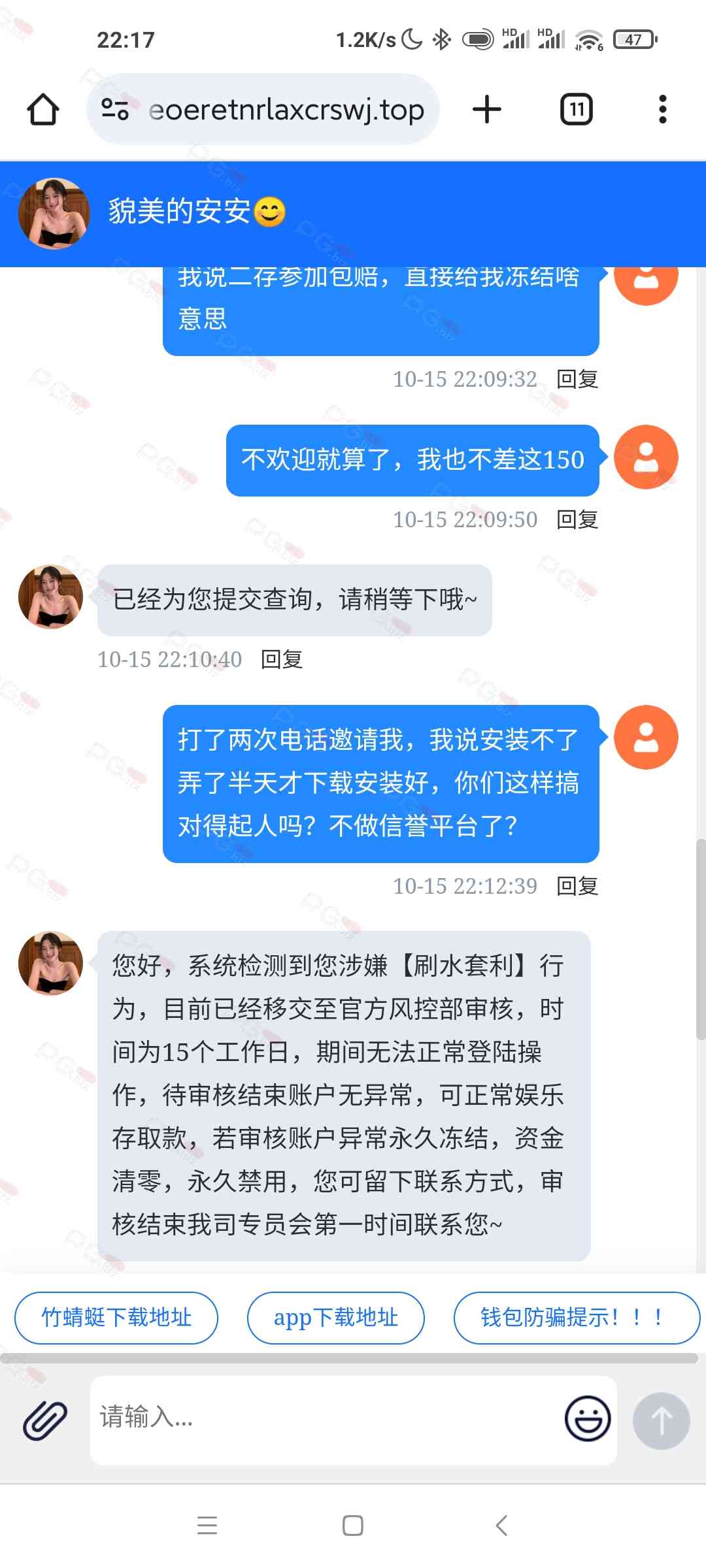Open recent apps from the navigation bar
The width and height of the screenshot is (706, 1568).
(207, 1526)
